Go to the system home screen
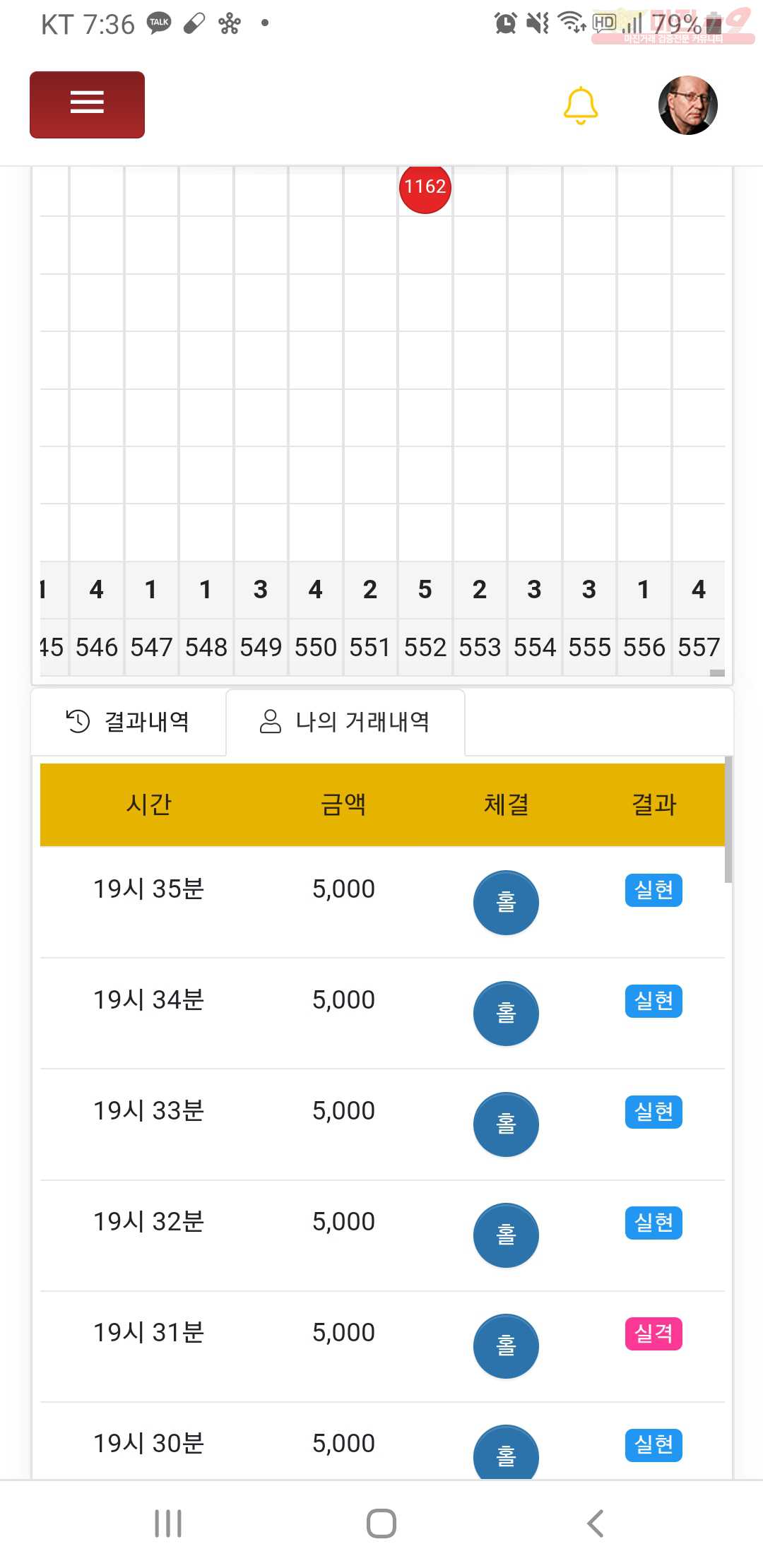The height and width of the screenshot is (1568, 763). [381, 1524]
